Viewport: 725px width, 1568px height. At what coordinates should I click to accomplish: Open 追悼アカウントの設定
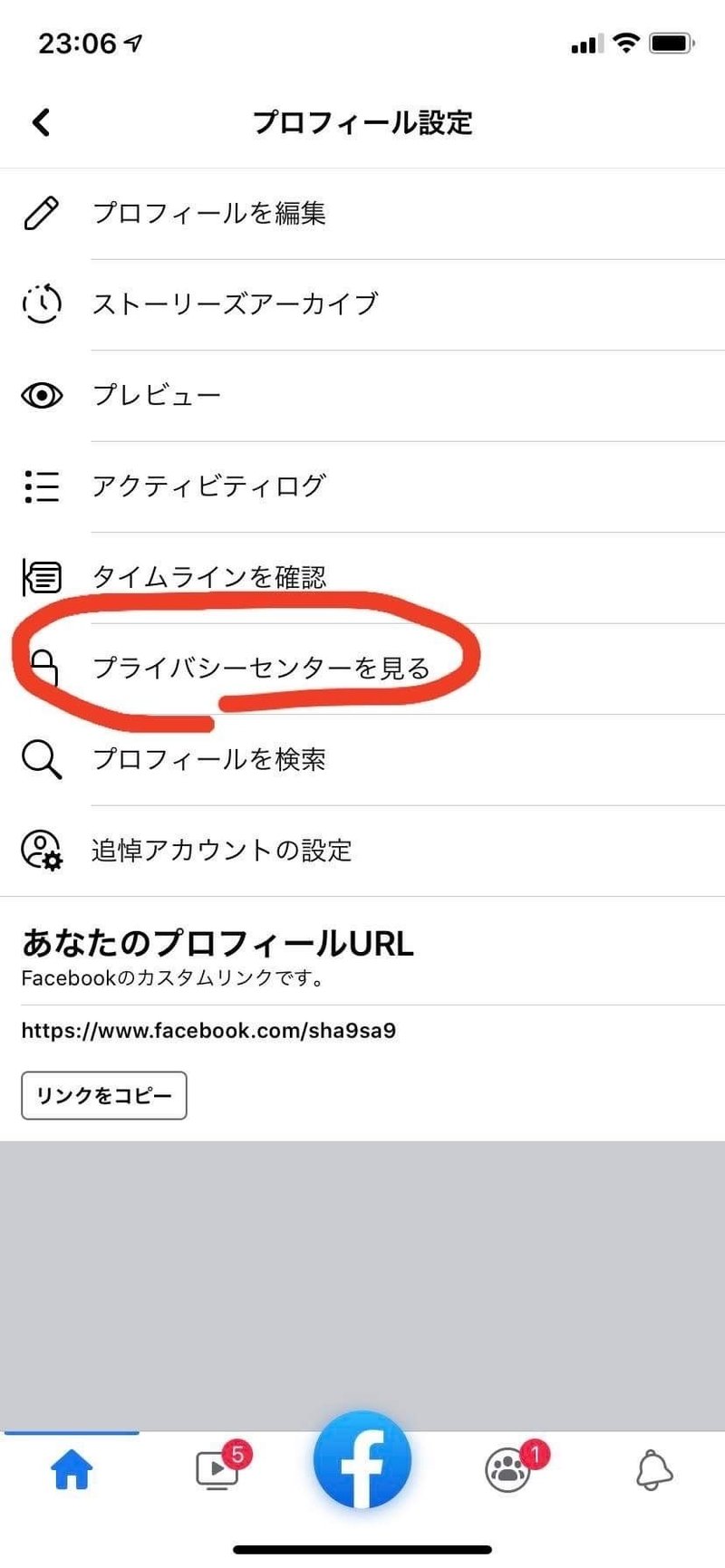[x=362, y=851]
